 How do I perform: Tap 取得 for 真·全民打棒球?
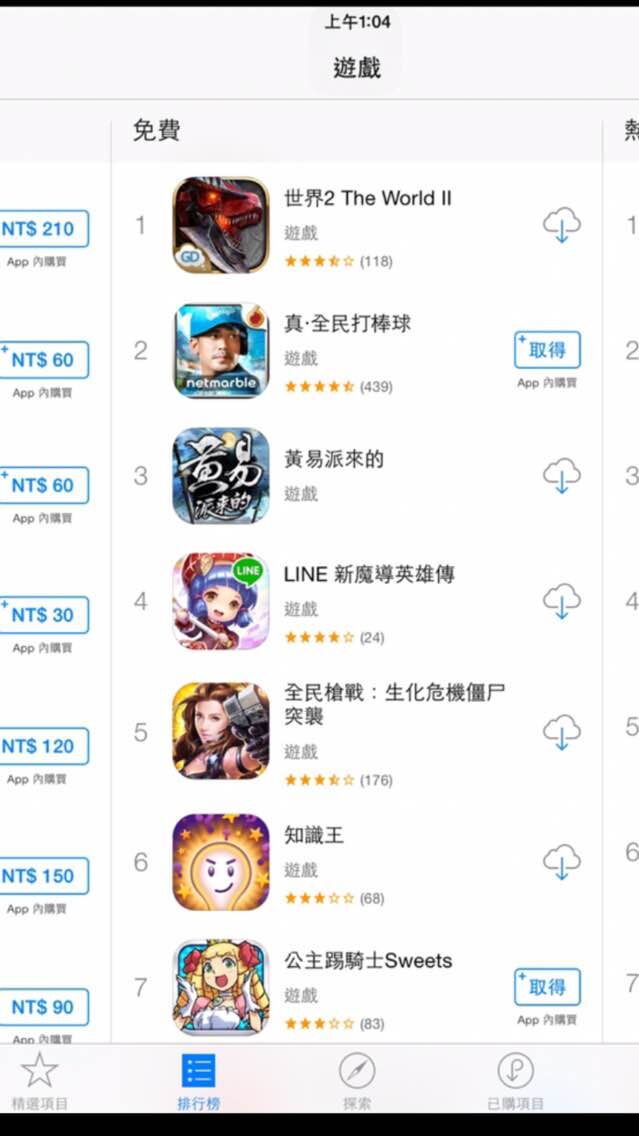[547, 350]
